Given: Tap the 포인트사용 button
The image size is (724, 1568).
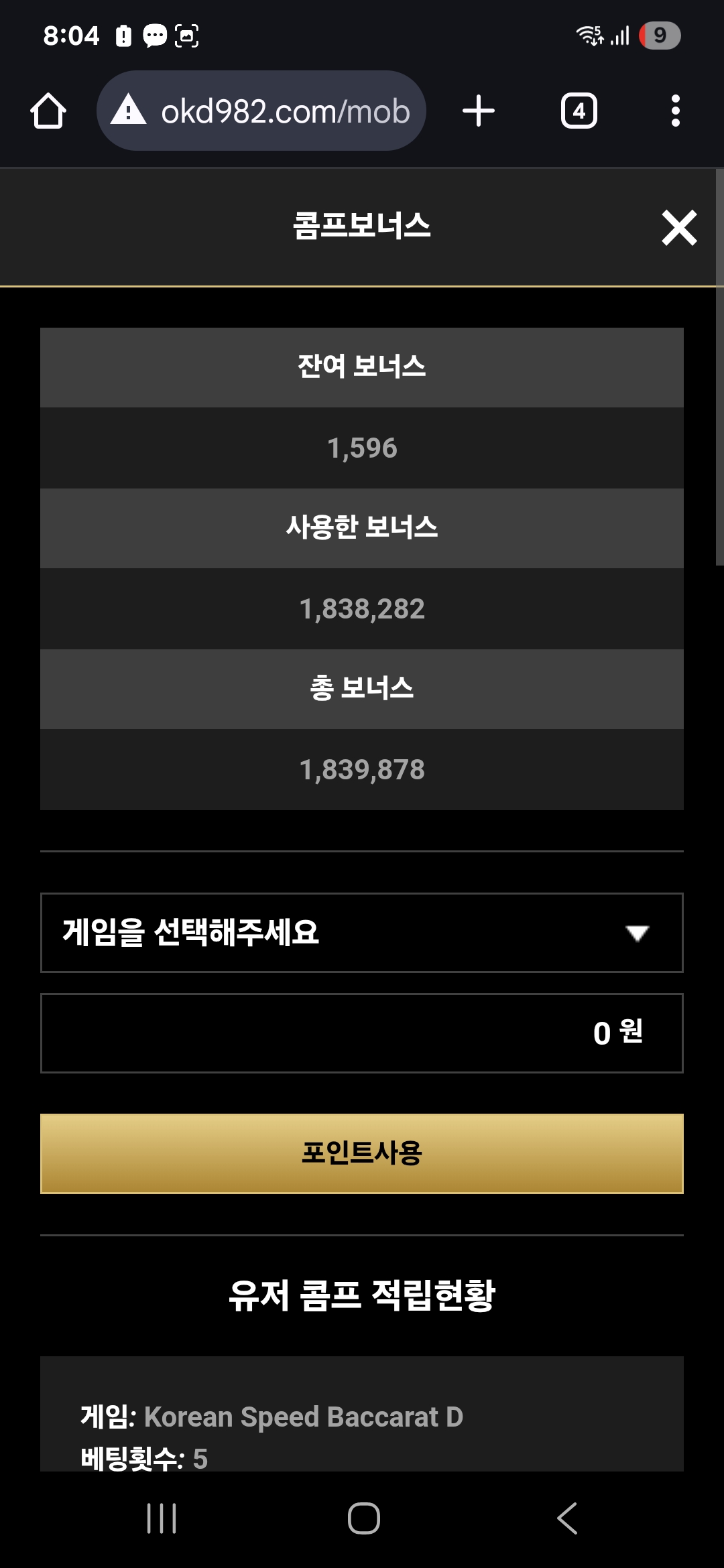Looking at the screenshot, I should (362, 1153).
